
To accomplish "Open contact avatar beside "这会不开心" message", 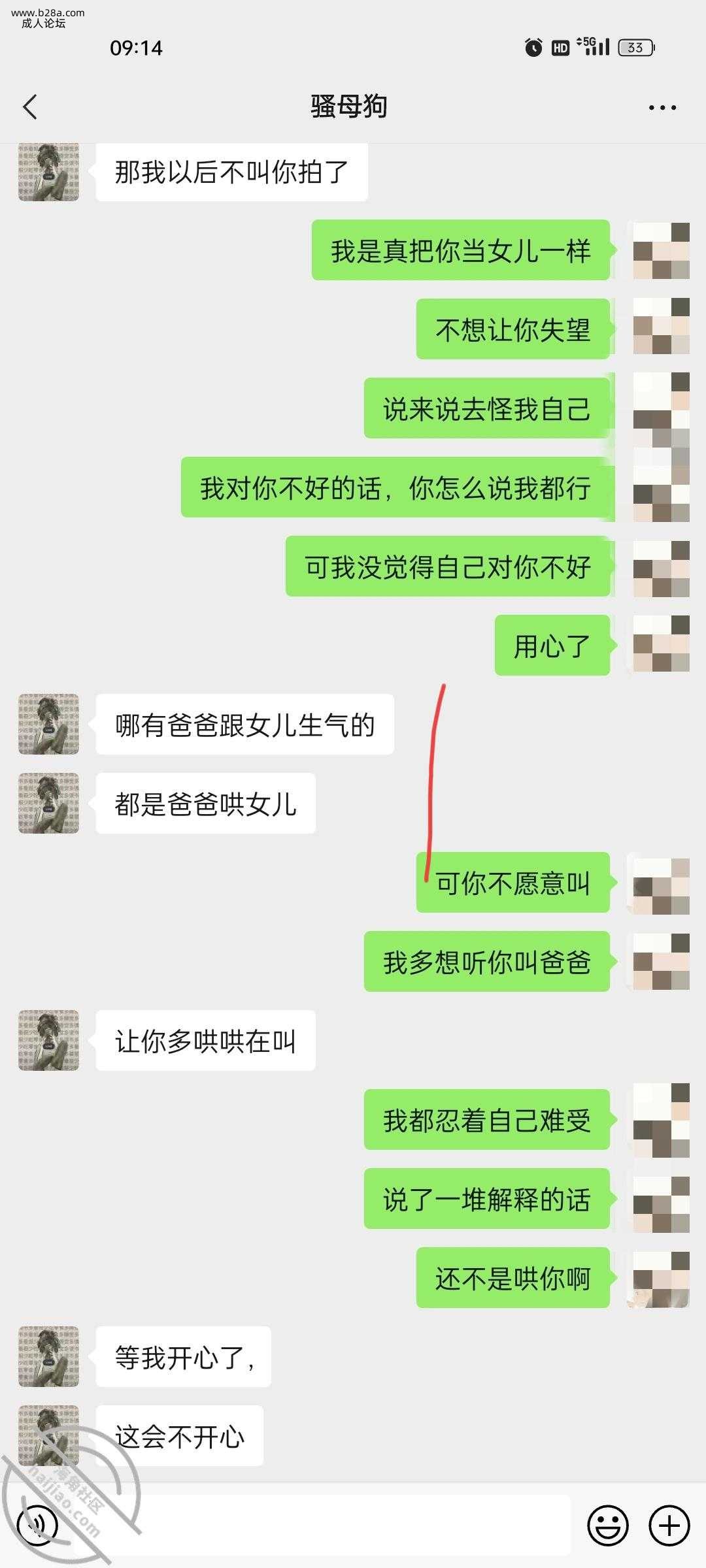I will pyautogui.click(x=48, y=1435).
